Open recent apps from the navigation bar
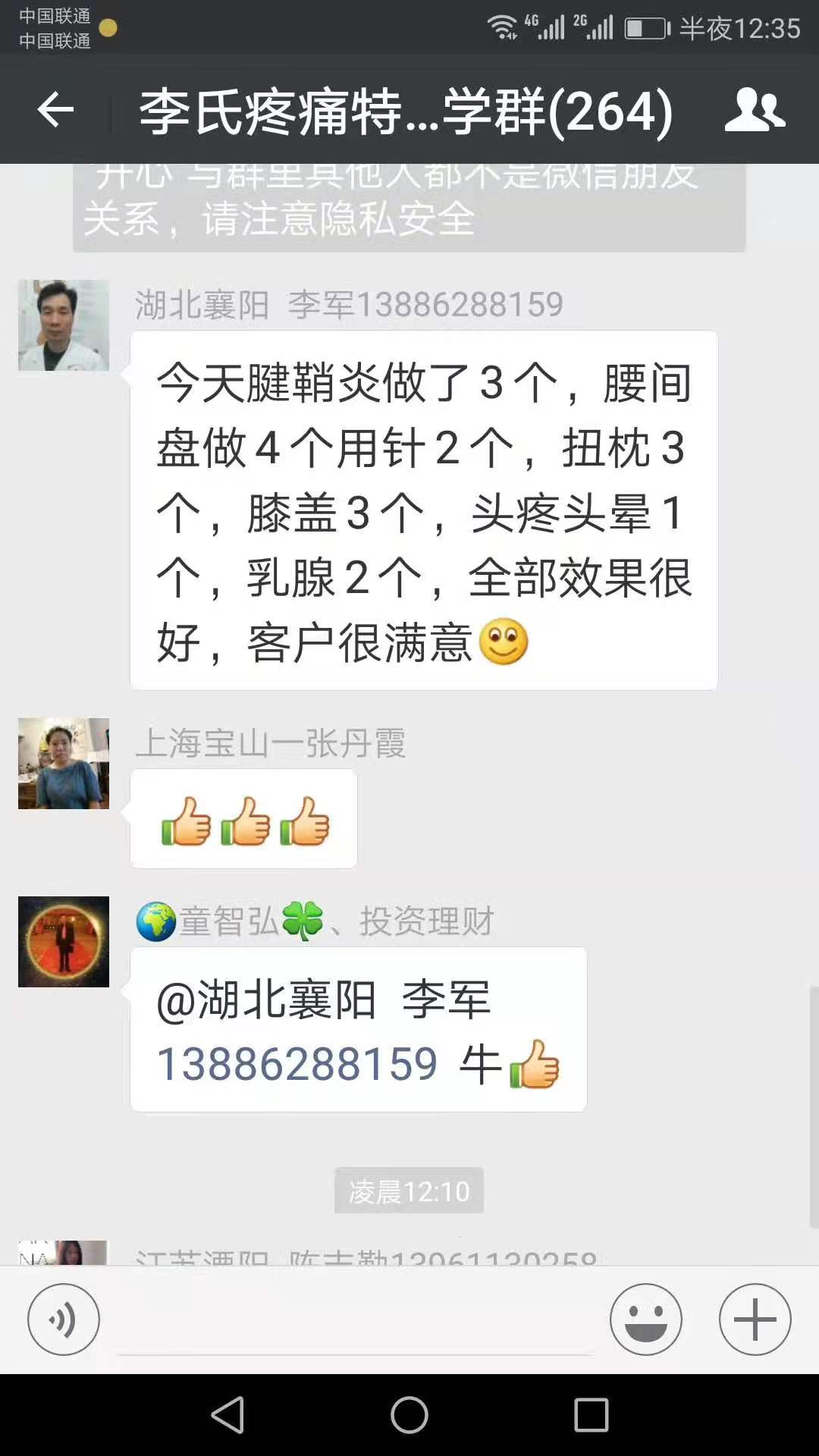The height and width of the screenshot is (1456, 819). [591, 1415]
